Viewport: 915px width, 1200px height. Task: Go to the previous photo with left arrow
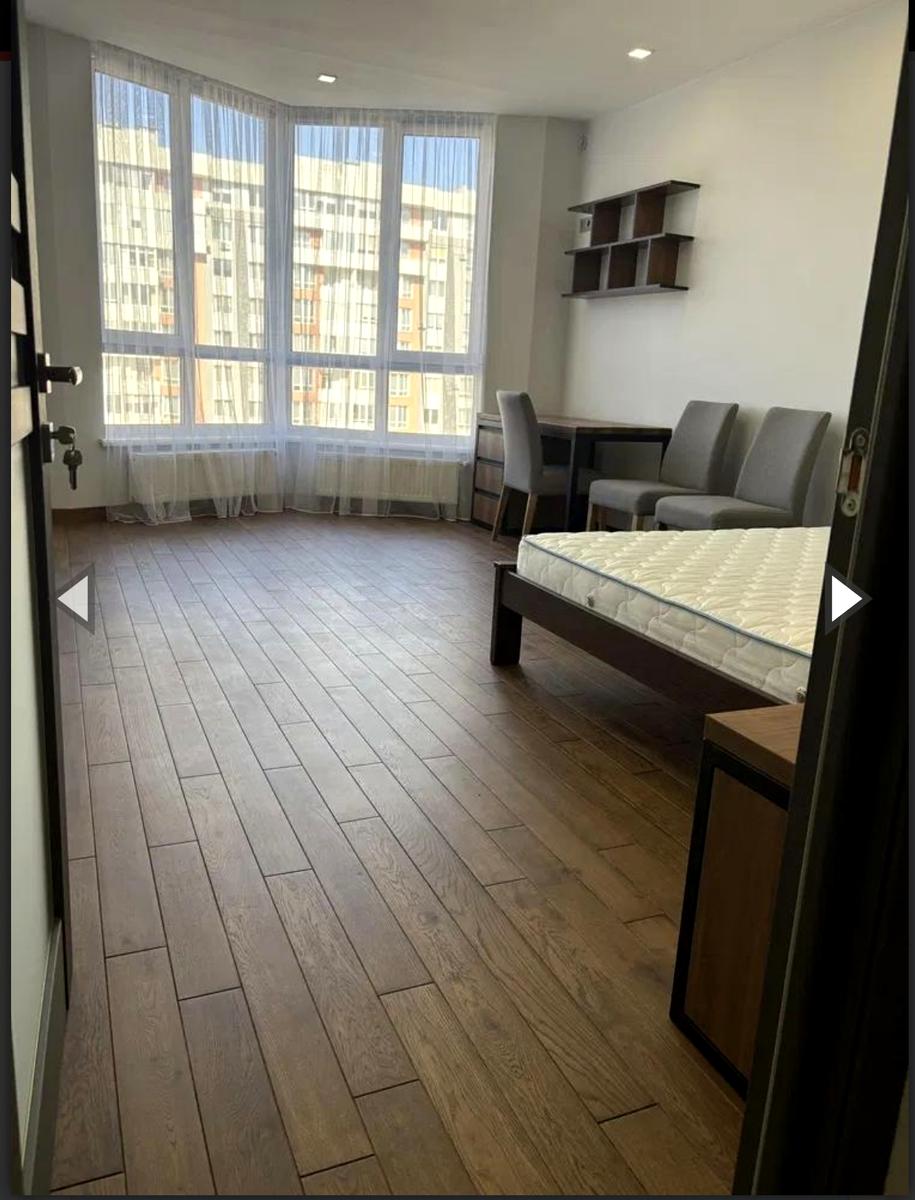point(75,598)
